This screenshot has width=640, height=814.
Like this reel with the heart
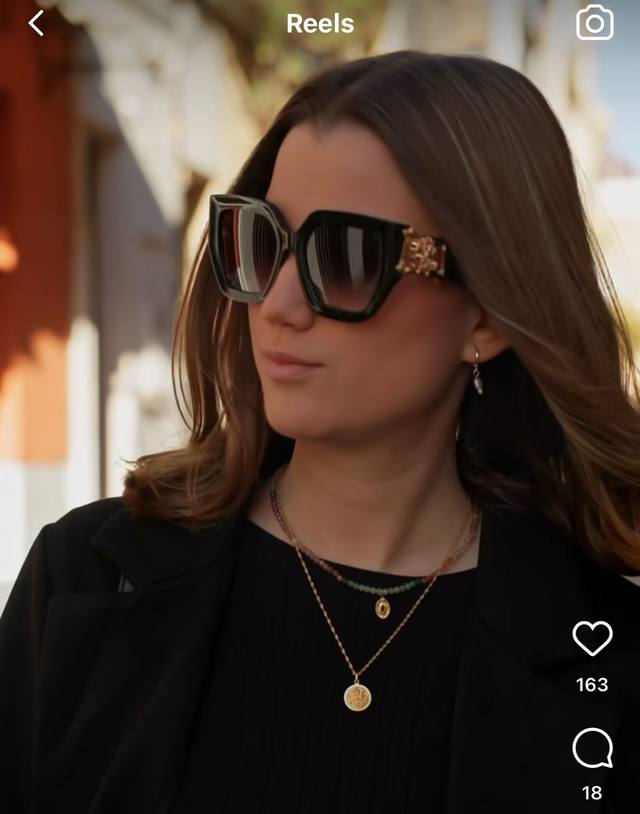pos(592,638)
